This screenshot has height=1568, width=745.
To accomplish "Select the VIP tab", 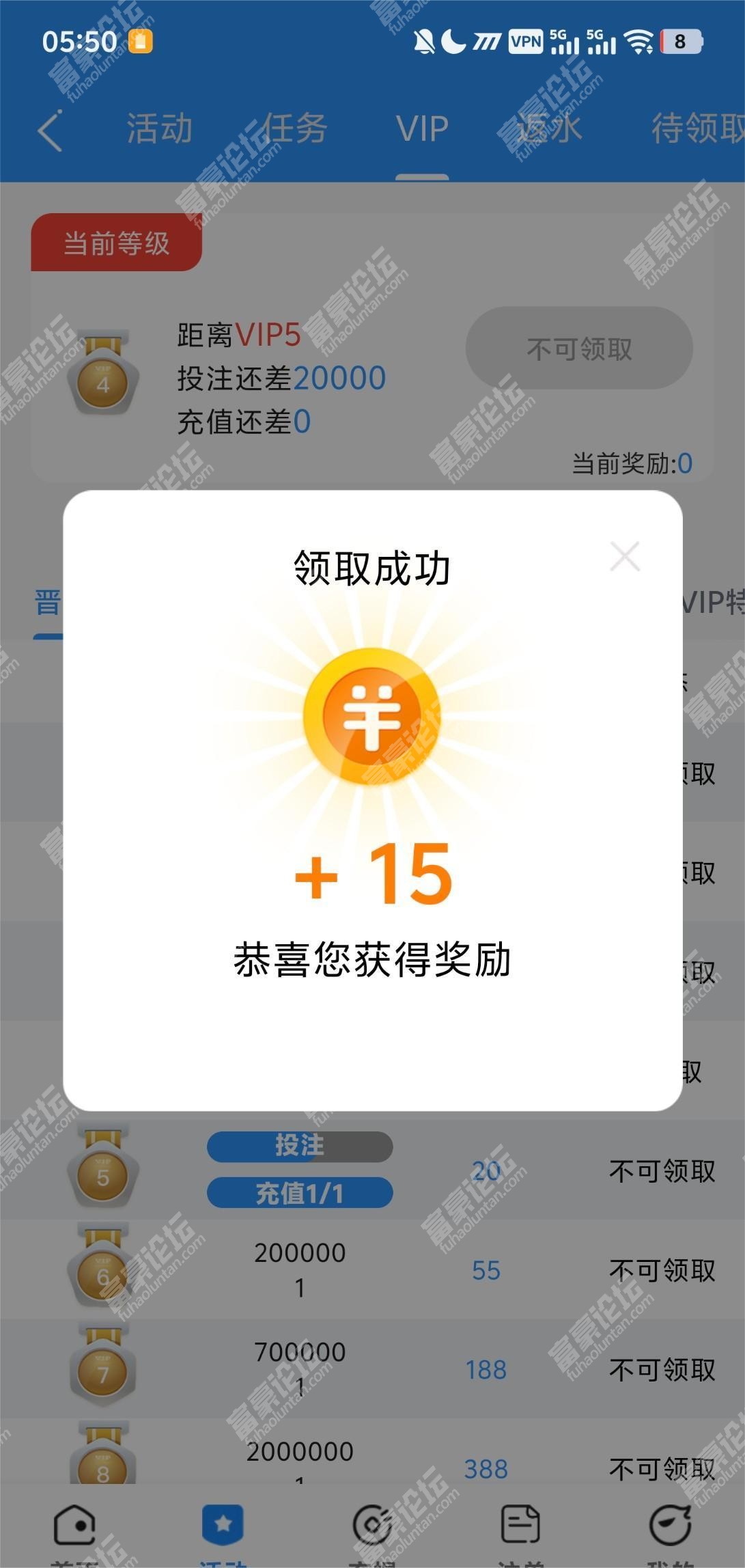I will [422, 128].
